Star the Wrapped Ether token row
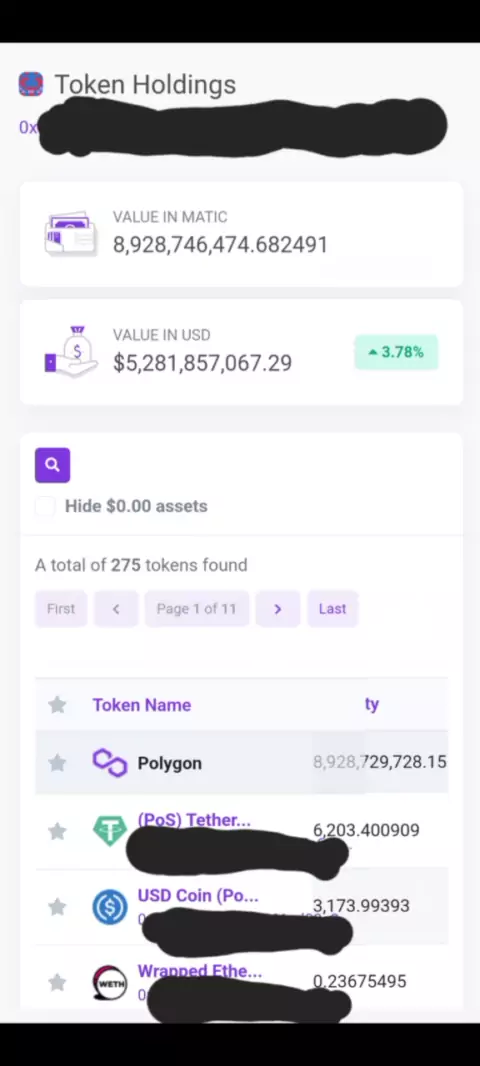The width and height of the screenshot is (480, 1066). (58, 982)
